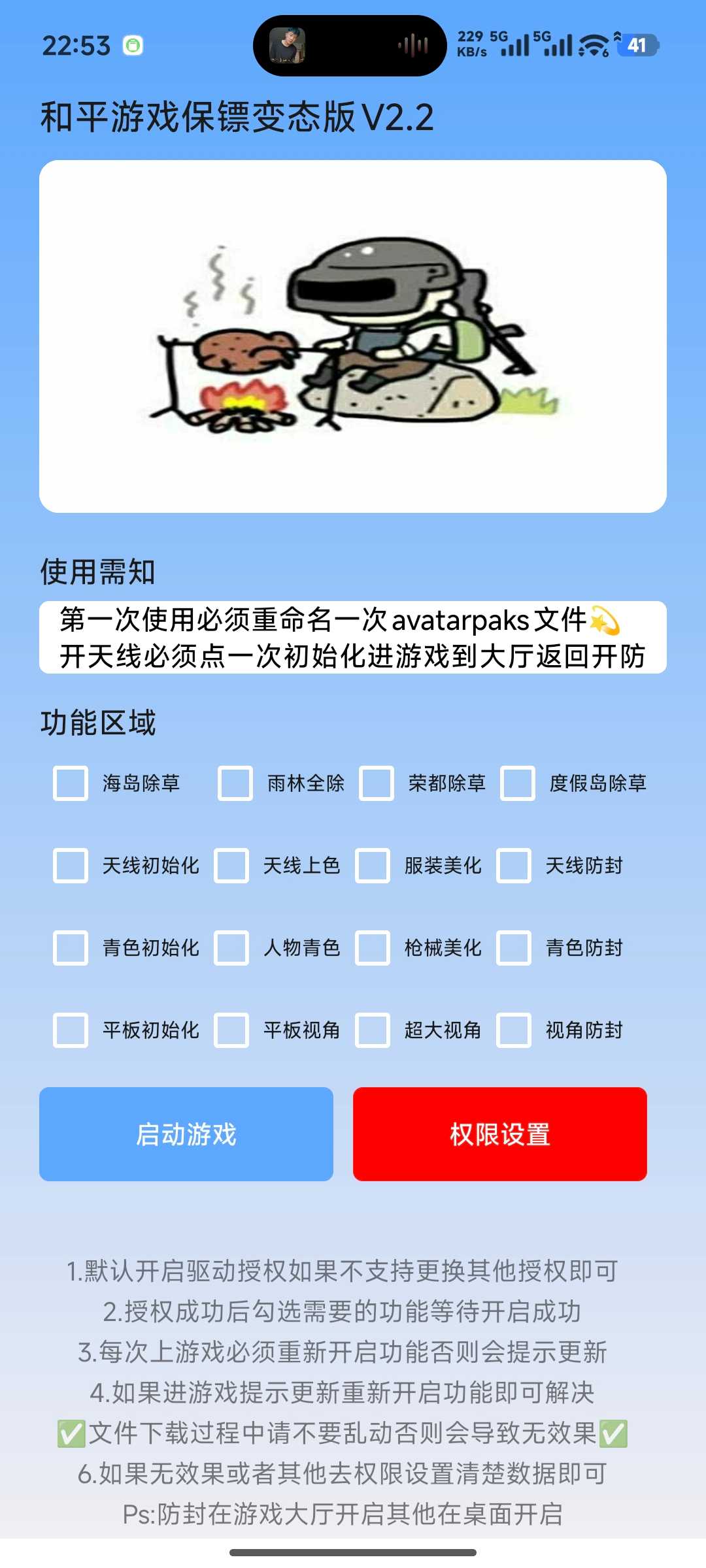Tick 青色防封 checkbox
This screenshot has width=706, height=1568.
514,948
